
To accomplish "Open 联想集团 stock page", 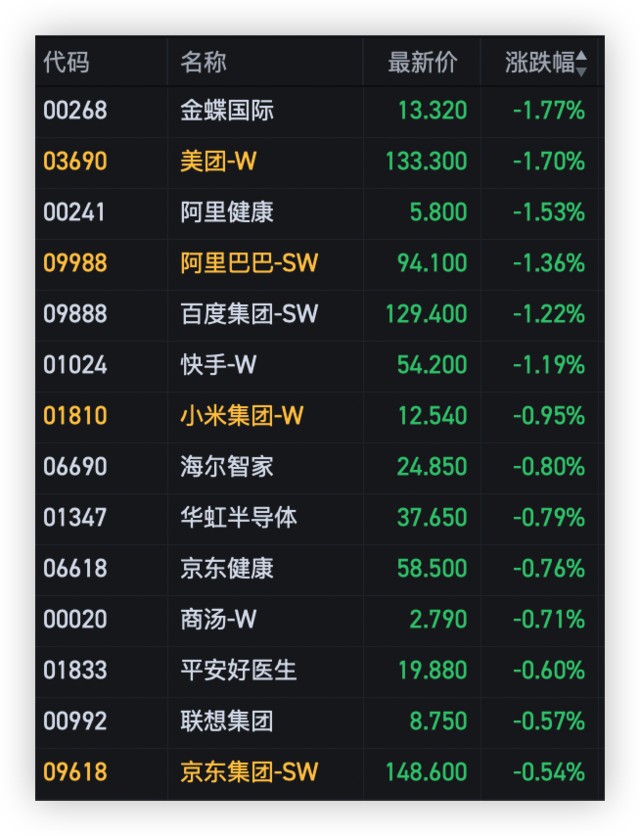I will click(x=226, y=721).
